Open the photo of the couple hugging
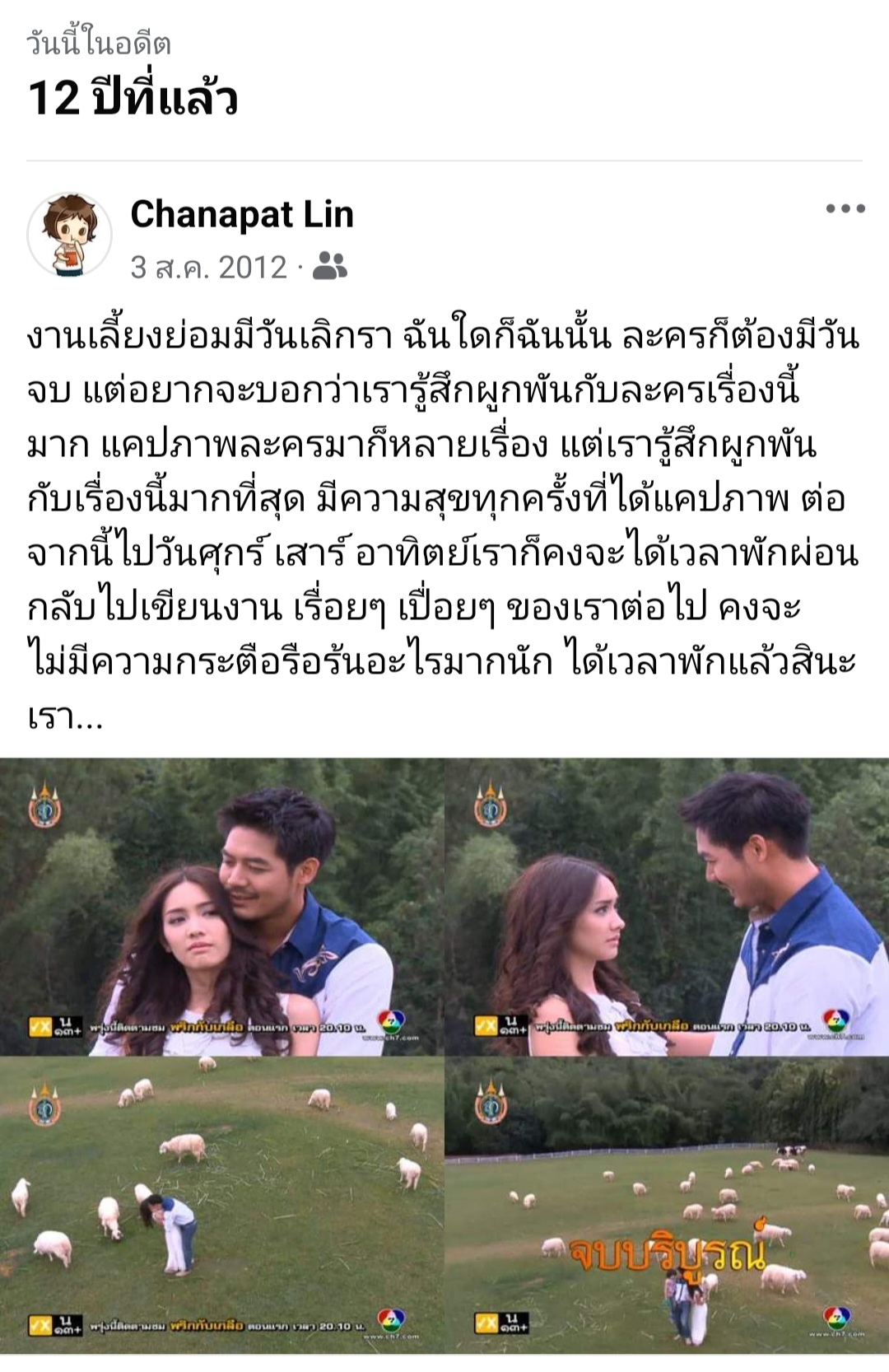Screen dimensions: 889x1372 pos(221,906)
